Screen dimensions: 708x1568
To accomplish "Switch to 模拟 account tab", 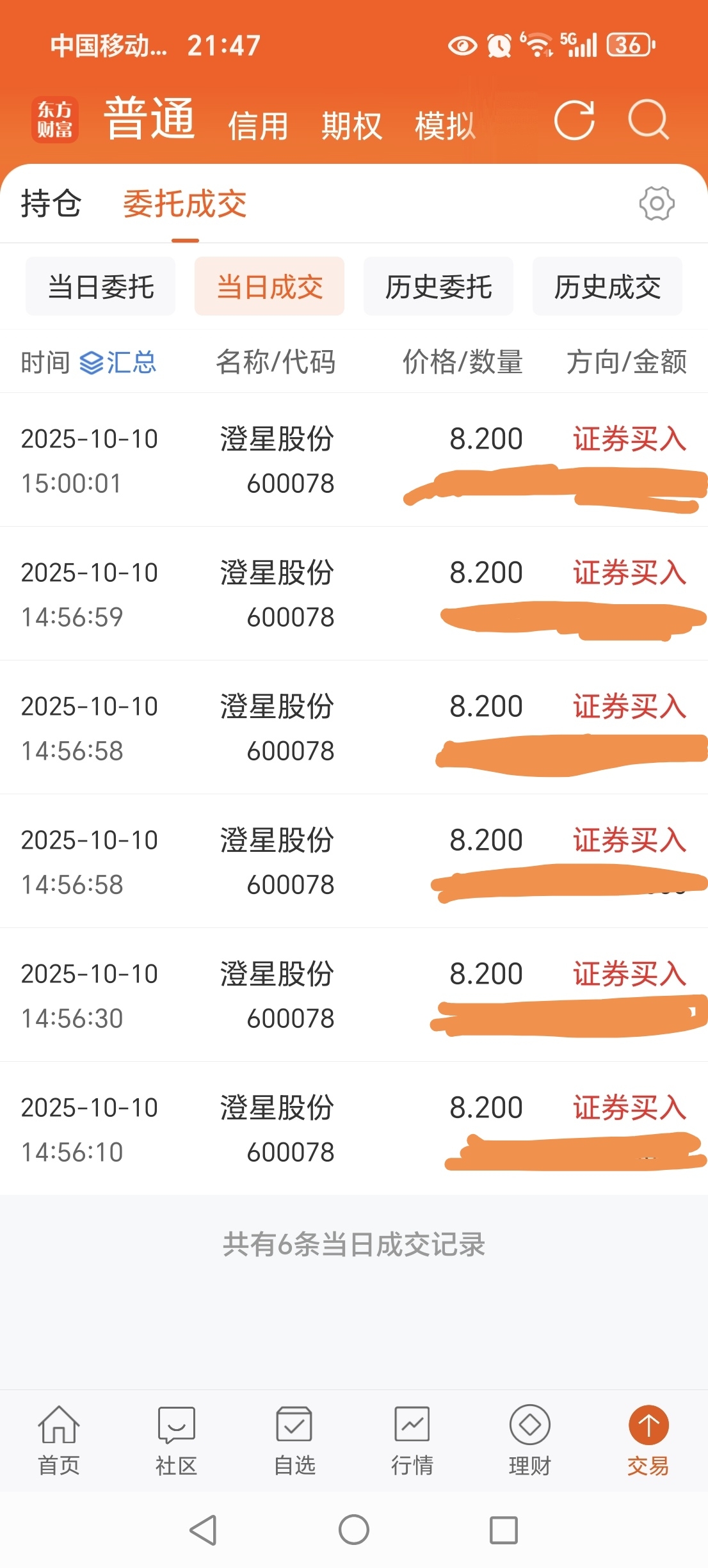I will pyautogui.click(x=445, y=125).
